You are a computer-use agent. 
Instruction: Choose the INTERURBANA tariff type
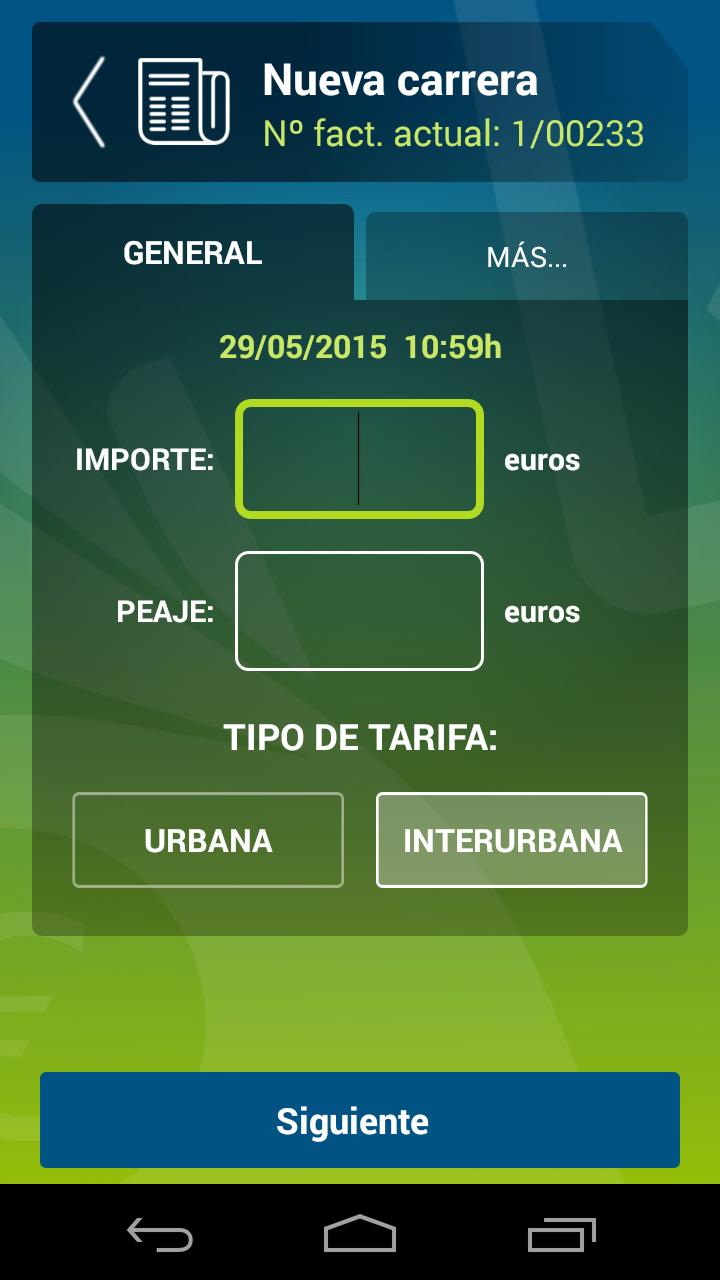point(512,840)
